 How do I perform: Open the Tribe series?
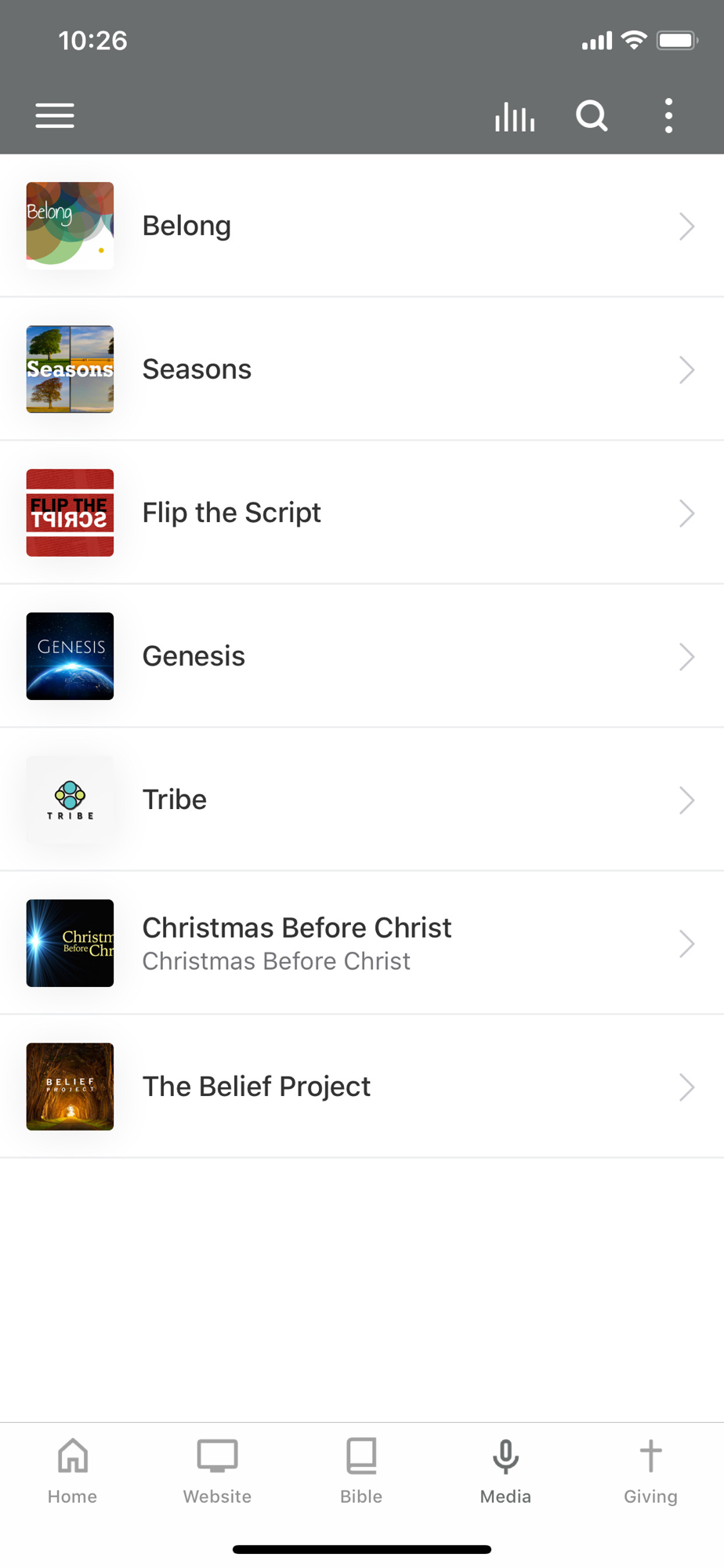[362, 800]
